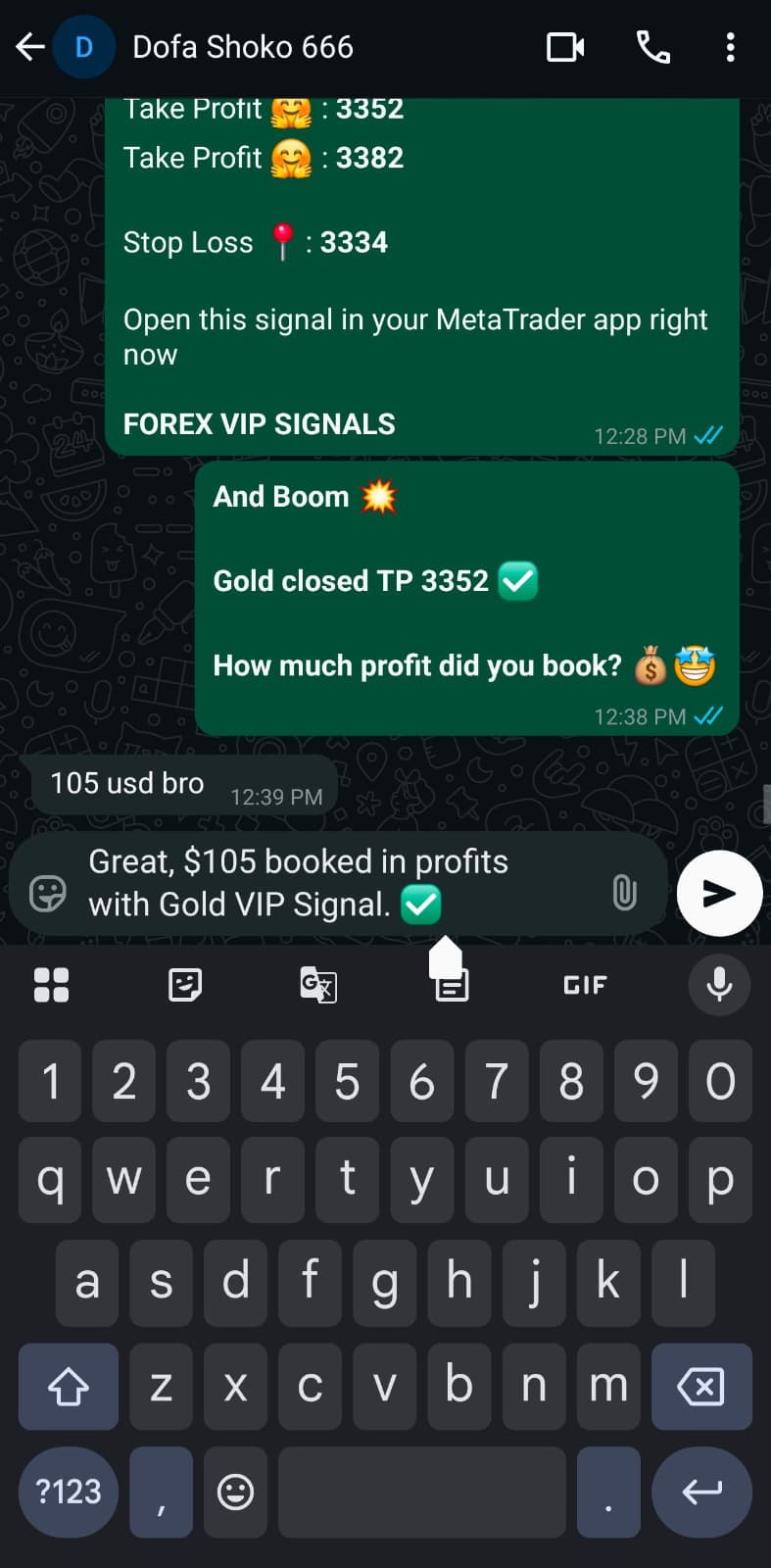Open keyboard translate tool
Screen dimensions: 771x1568
tap(318, 985)
